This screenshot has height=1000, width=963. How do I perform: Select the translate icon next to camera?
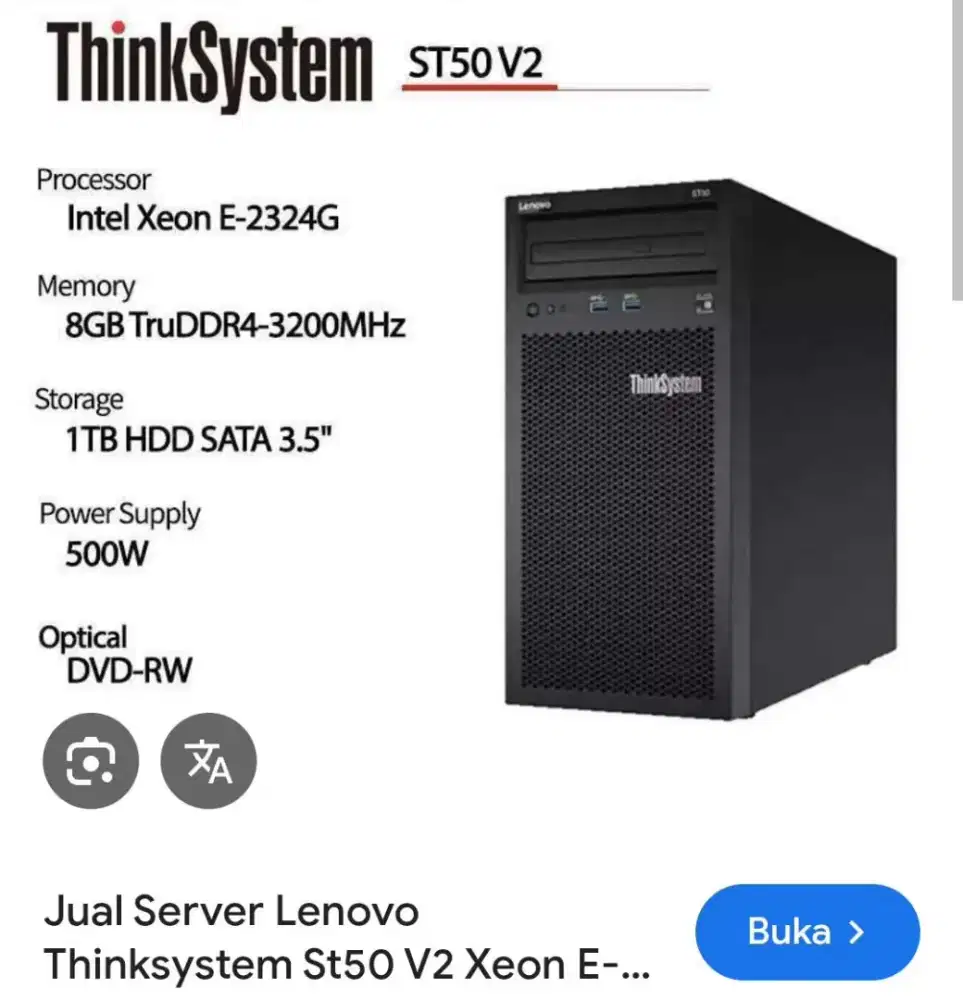click(x=207, y=760)
